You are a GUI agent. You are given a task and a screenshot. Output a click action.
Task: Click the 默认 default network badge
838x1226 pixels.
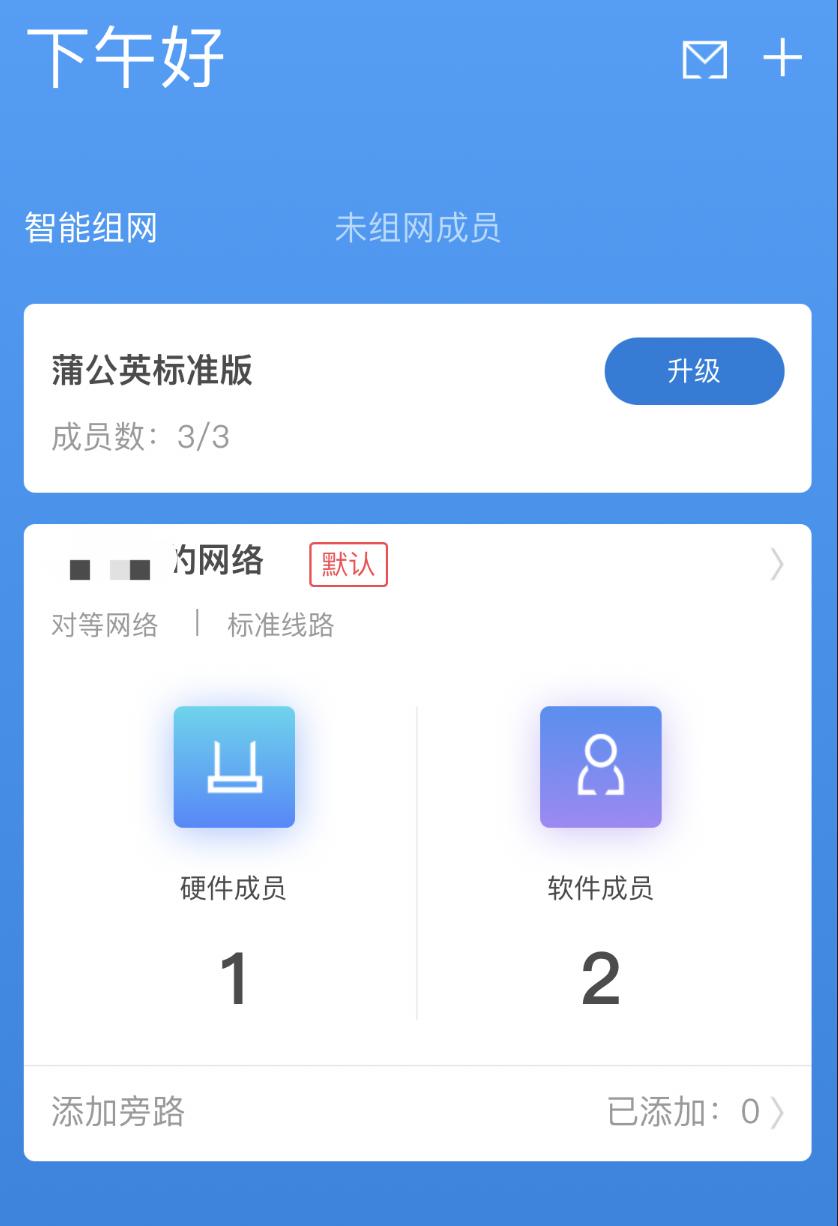[346, 564]
